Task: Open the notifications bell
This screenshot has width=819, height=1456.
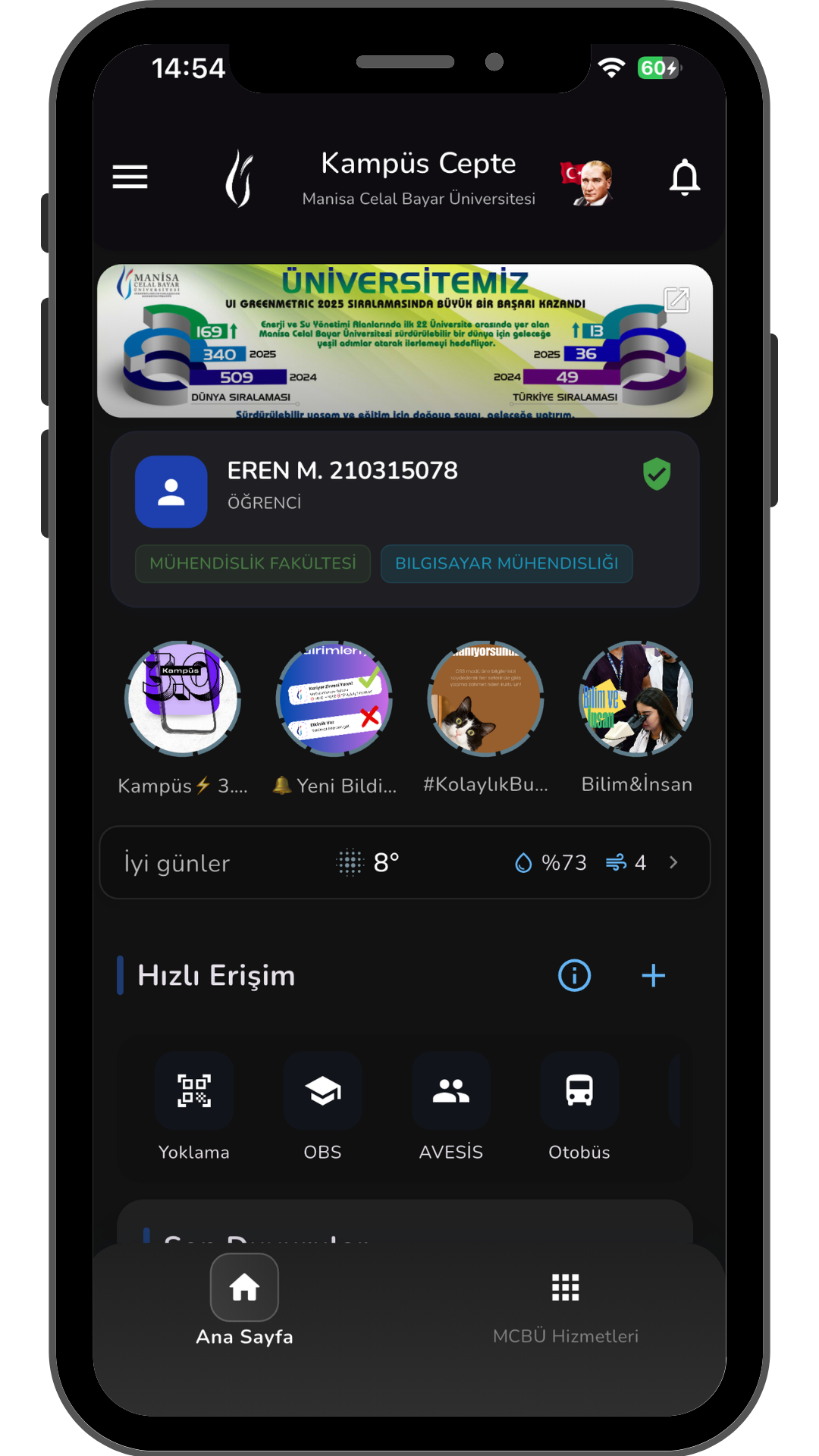Action: point(684,177)
